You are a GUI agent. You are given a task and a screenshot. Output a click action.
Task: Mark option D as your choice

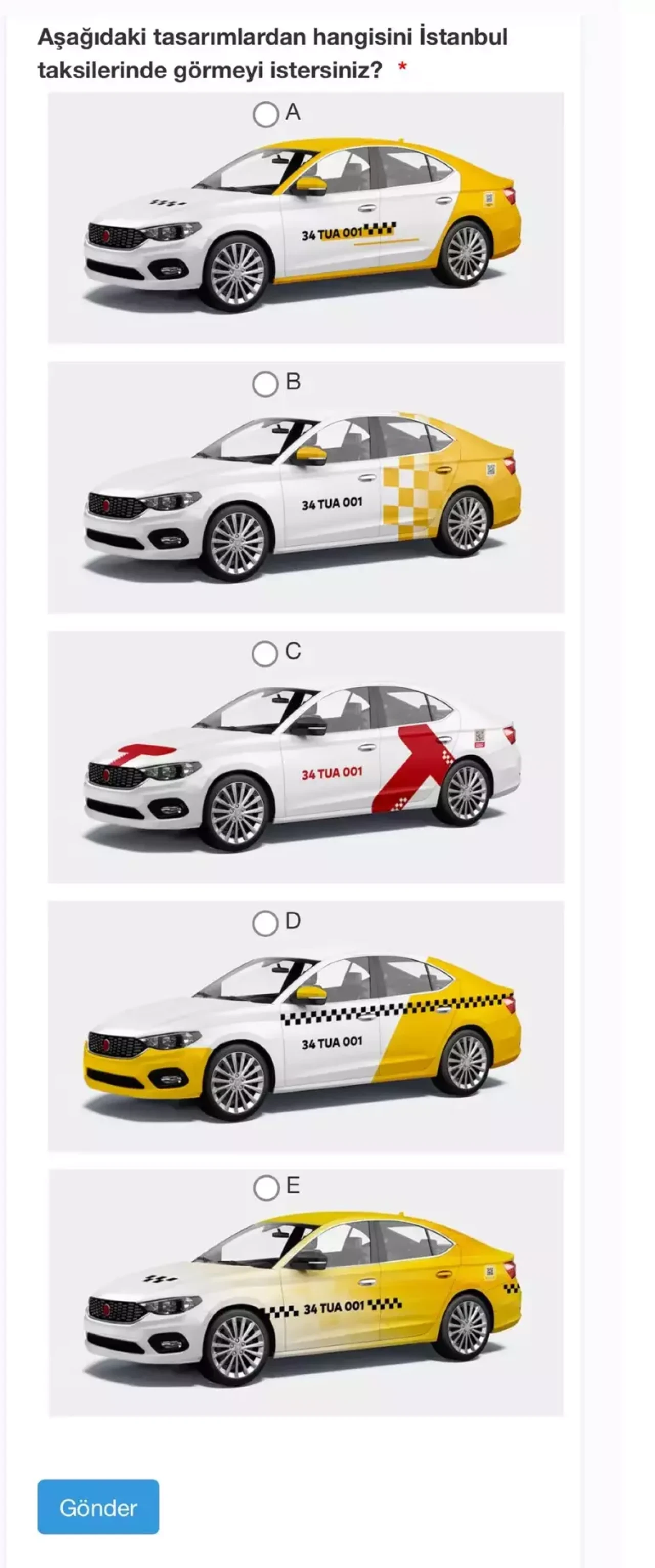(x=266, y=923)
